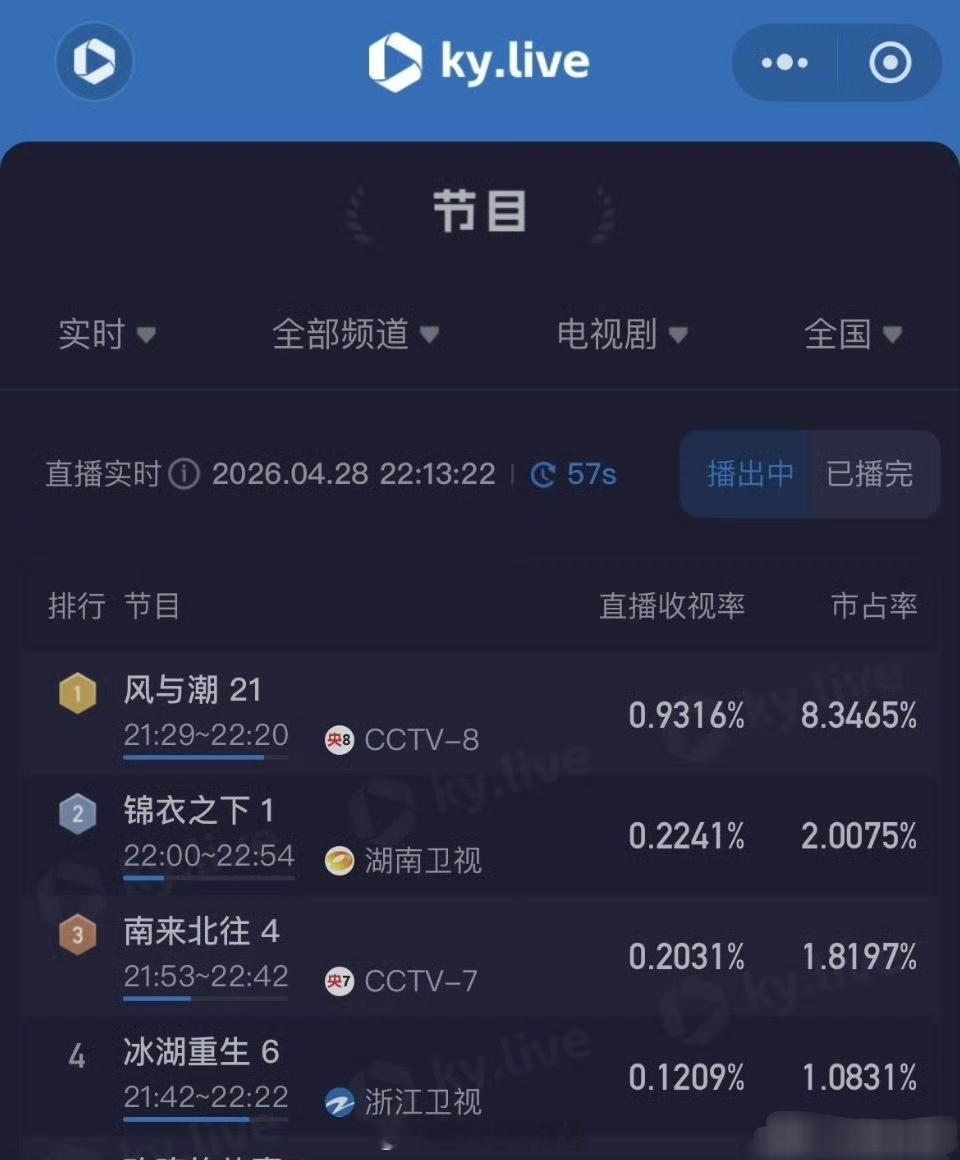The width and height of the screenshot is (960, 1160).
Task: Open the 全国 region dropdown
Action: pyautogui.click(x=855, y=336)
